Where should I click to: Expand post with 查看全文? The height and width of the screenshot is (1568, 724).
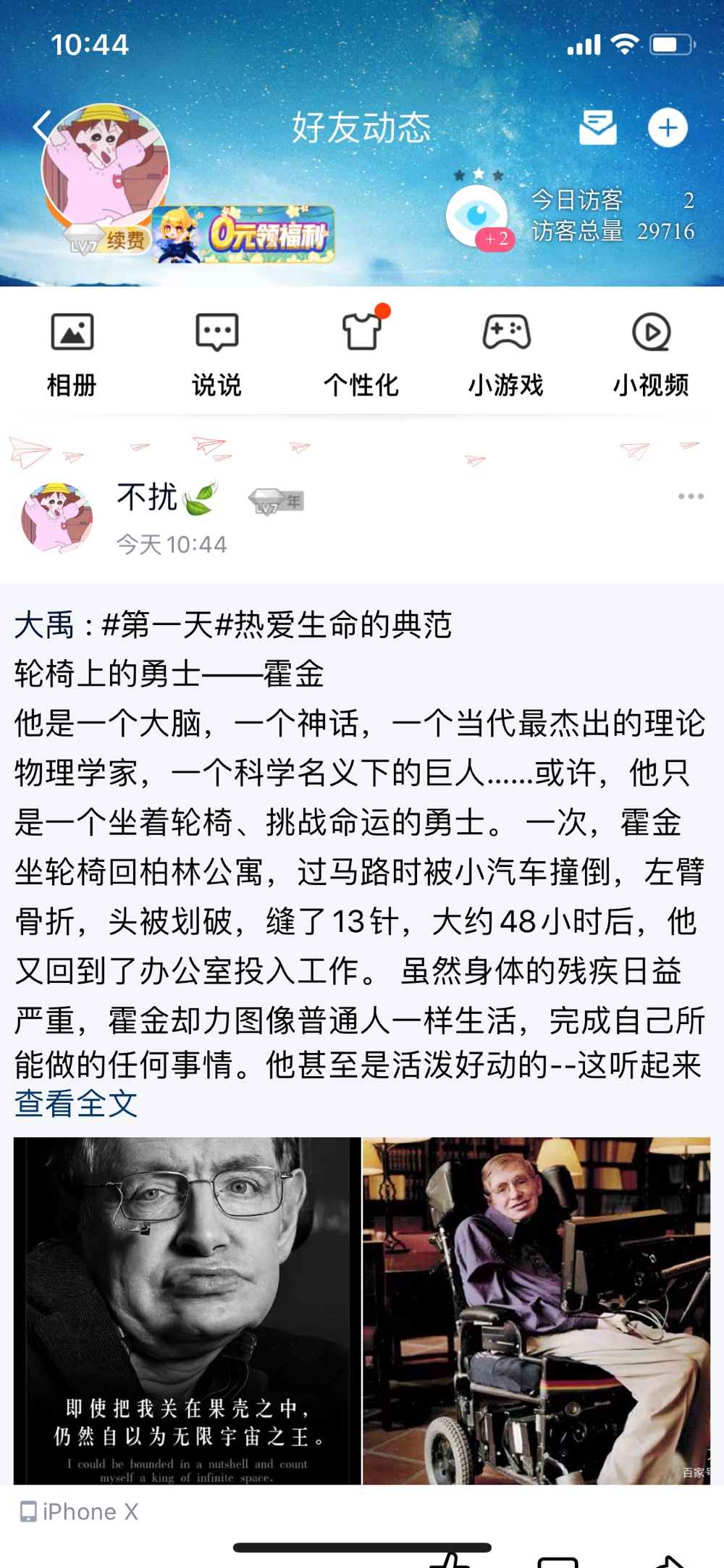click(x=76, y=1104)
